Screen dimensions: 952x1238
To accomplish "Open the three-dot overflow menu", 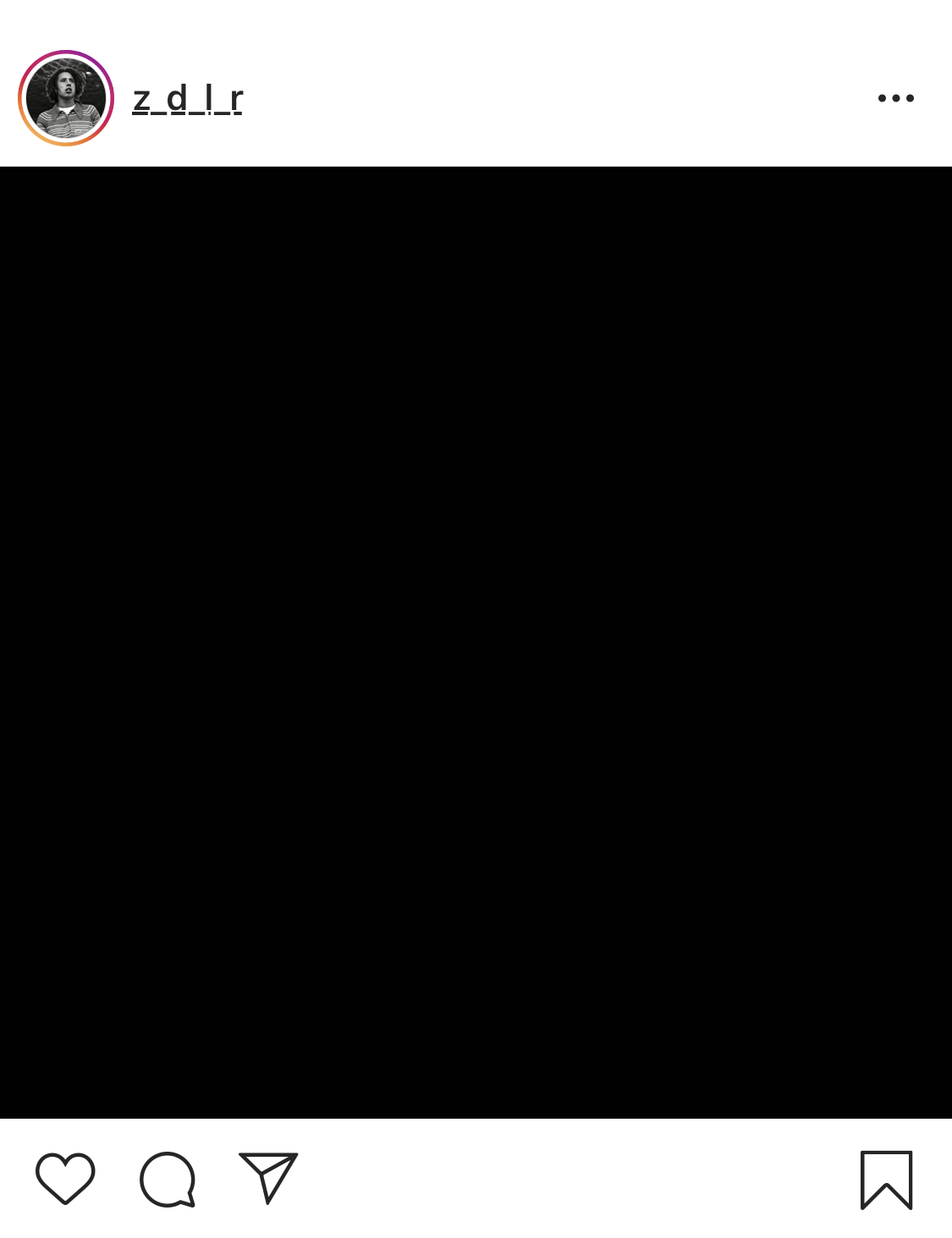I will pos(895,98).
